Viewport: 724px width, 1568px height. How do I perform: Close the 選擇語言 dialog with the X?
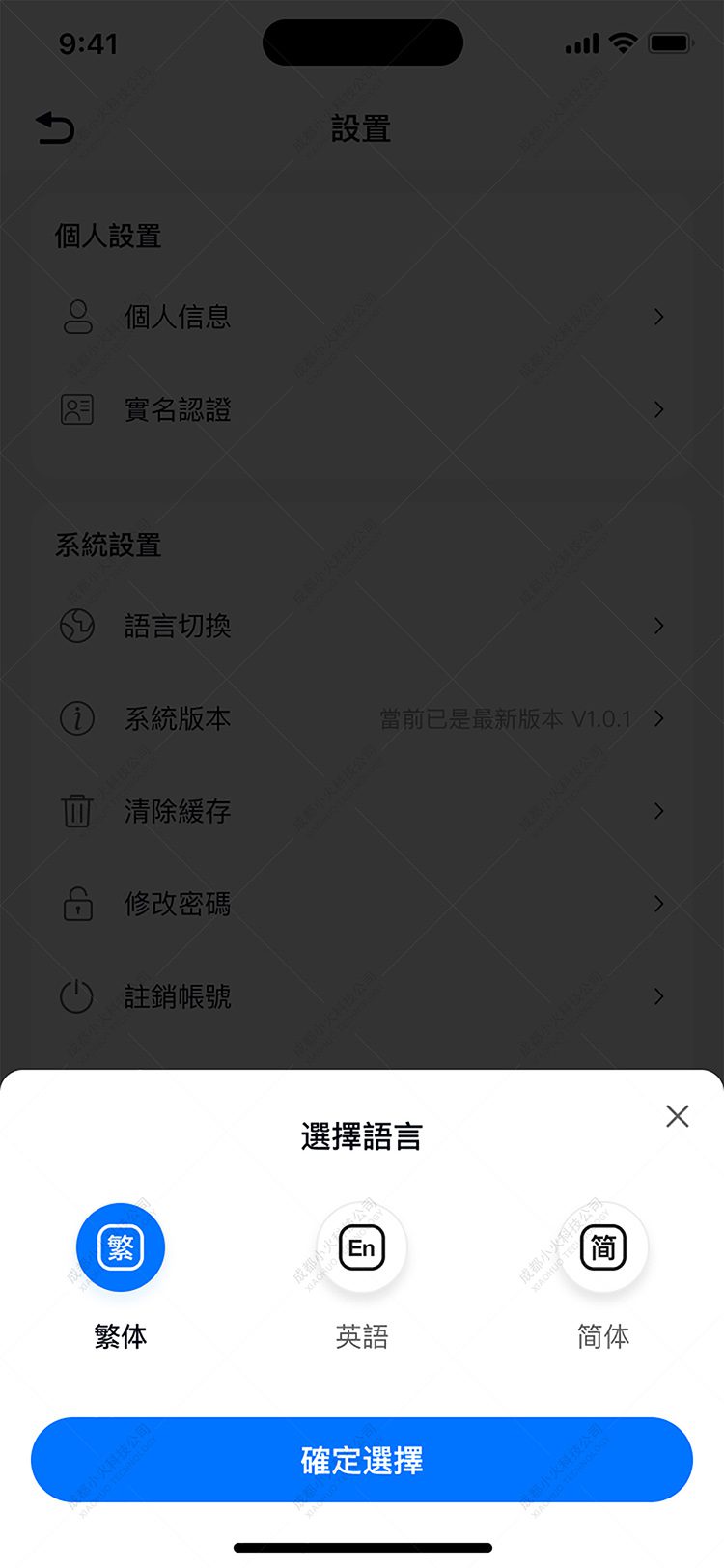click(x=677, y=1115)
